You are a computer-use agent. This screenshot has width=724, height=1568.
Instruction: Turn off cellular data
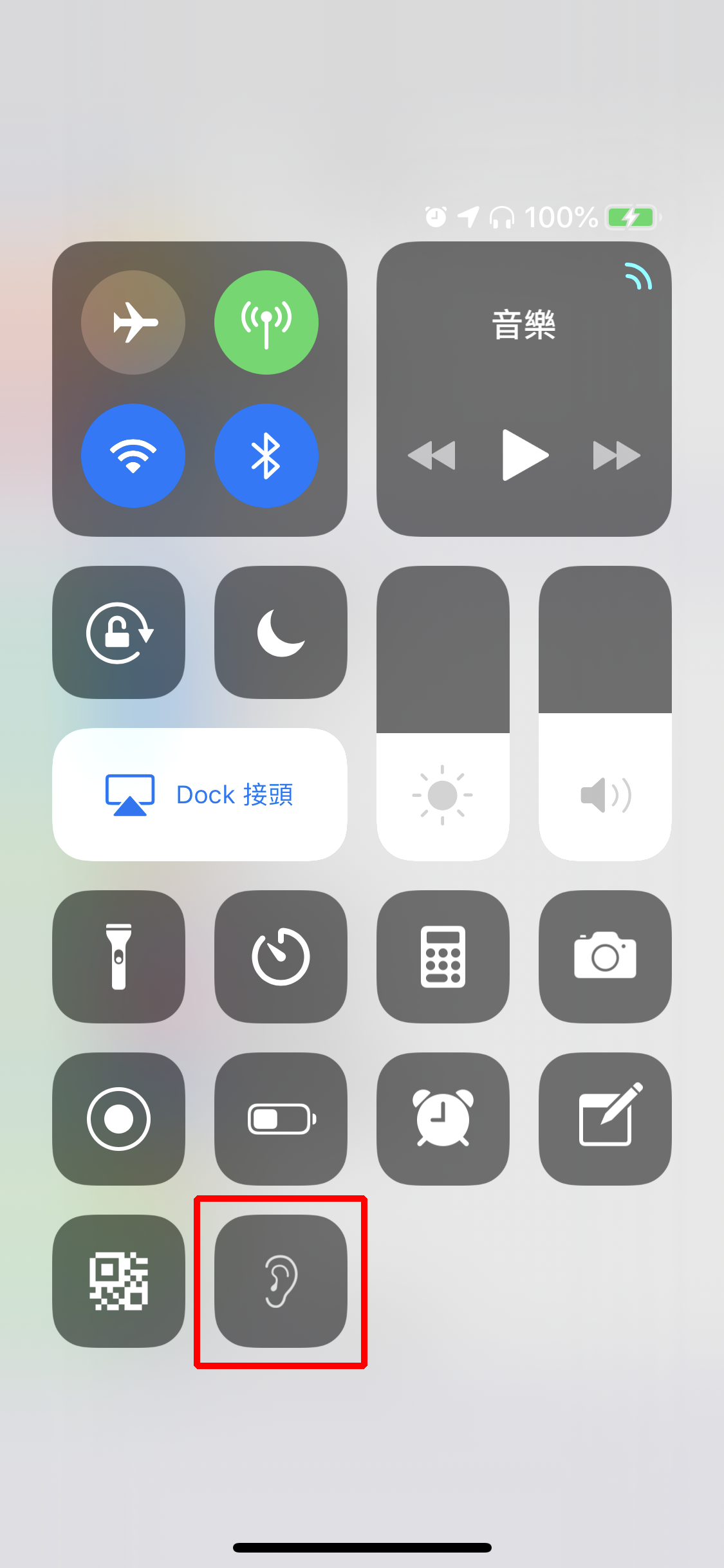coord(266,322)
